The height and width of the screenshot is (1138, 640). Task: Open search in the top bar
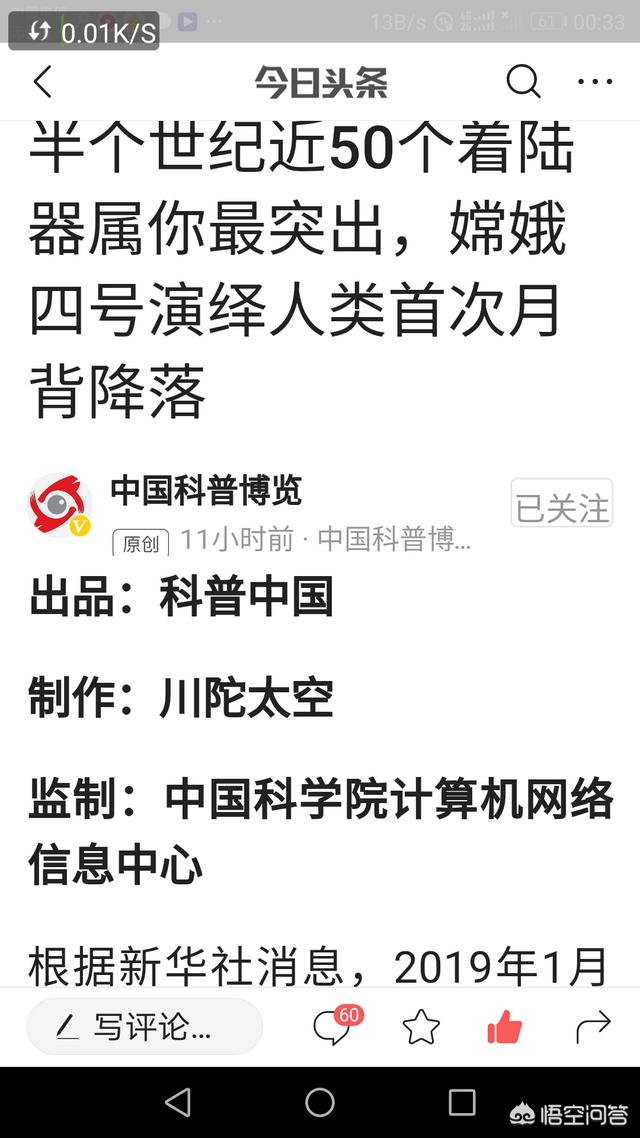point(522,82)
